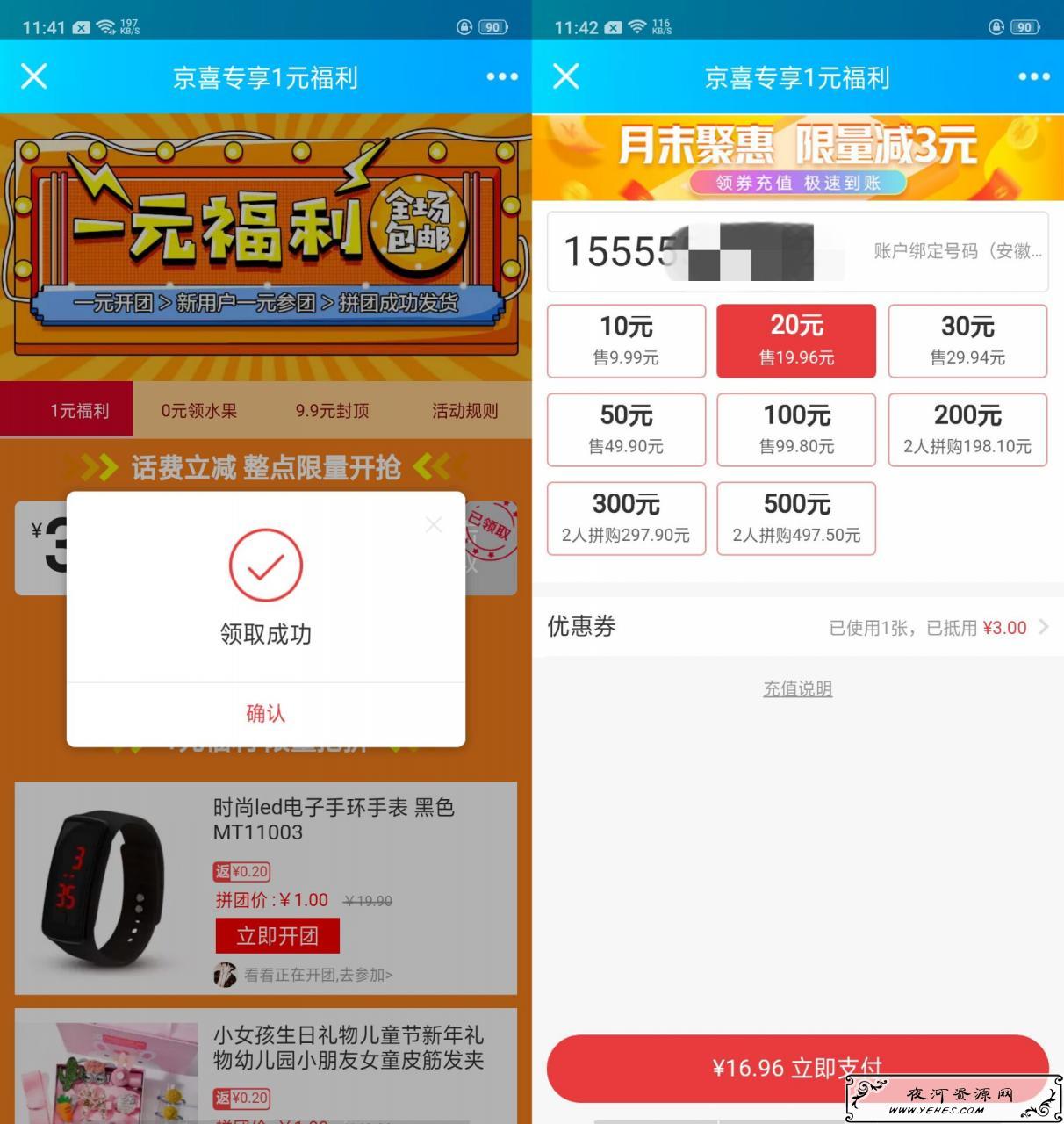This screenshot has width=1064, height=1124.
Task: Pick the 300元 group-buy option
Action: tap(626, 518)
